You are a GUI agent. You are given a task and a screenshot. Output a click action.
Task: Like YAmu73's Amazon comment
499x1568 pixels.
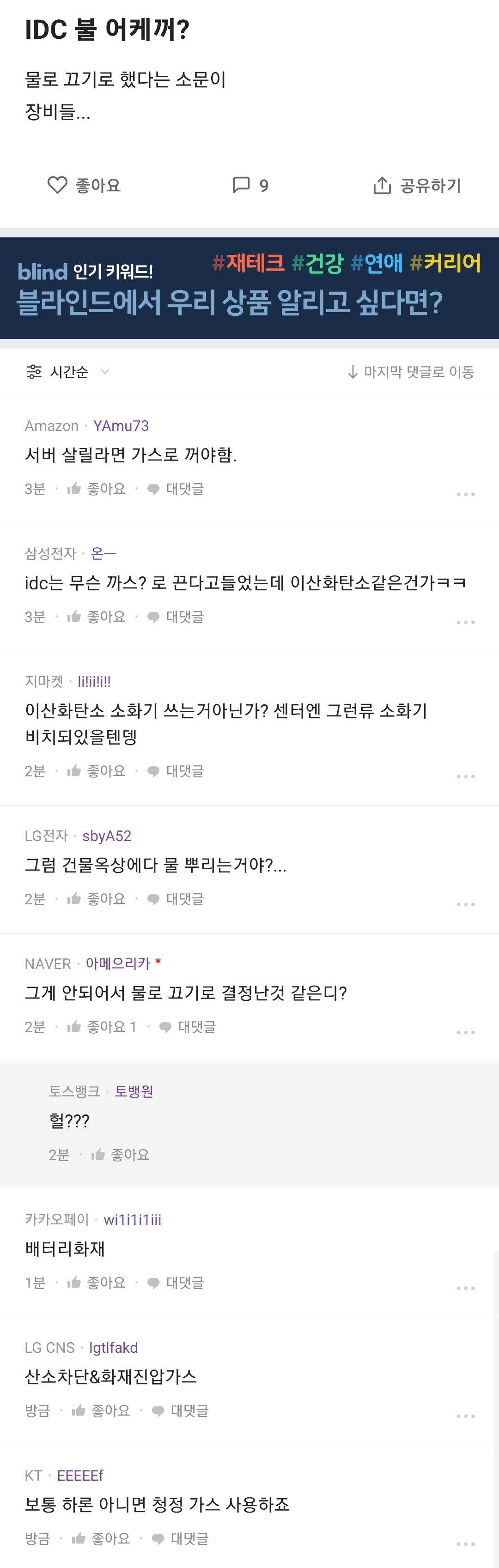[x=96, y=489]
